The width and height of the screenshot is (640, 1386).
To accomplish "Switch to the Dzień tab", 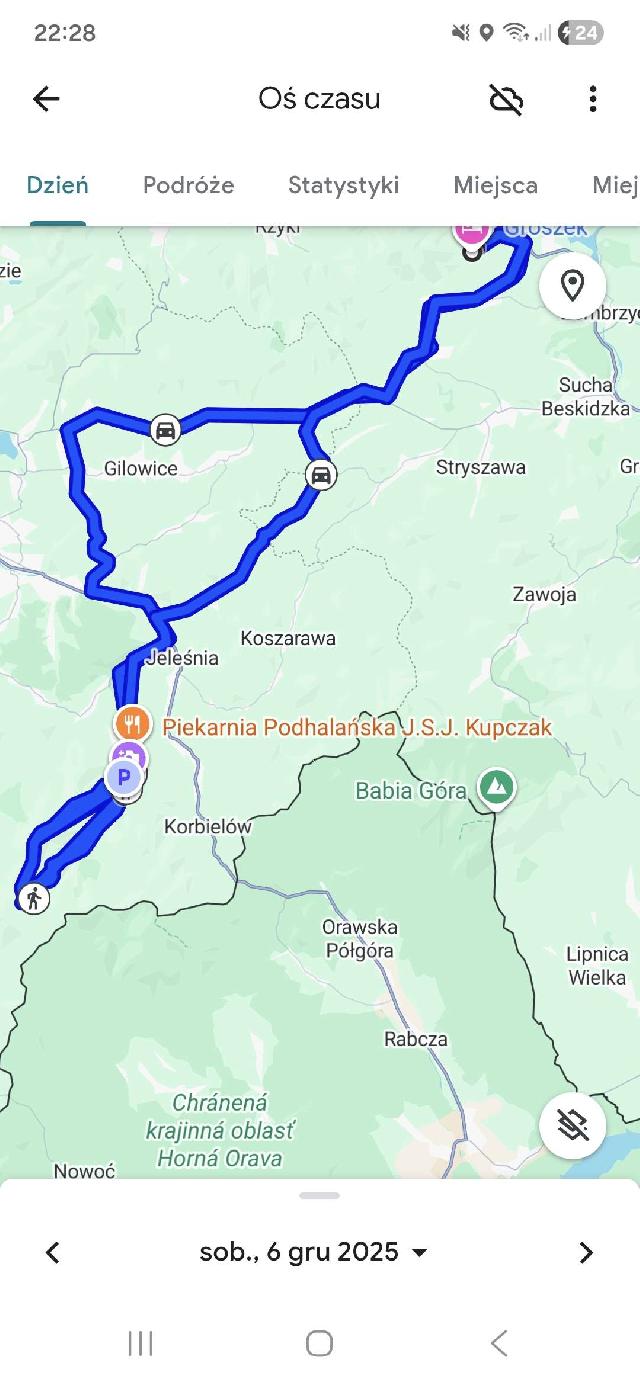I will point(57,185).
